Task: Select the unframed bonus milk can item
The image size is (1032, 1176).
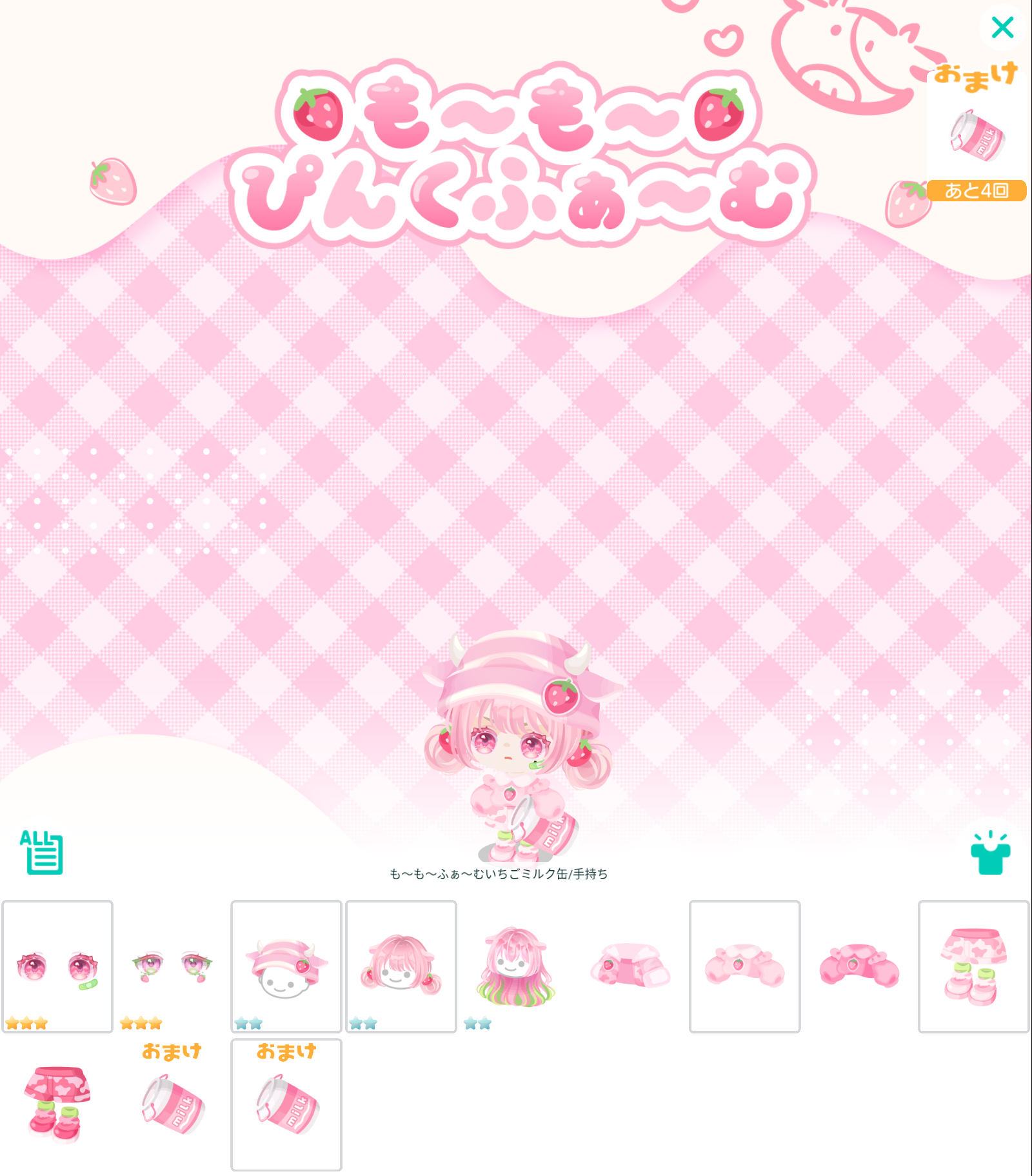Action: tap(172, 1104)
